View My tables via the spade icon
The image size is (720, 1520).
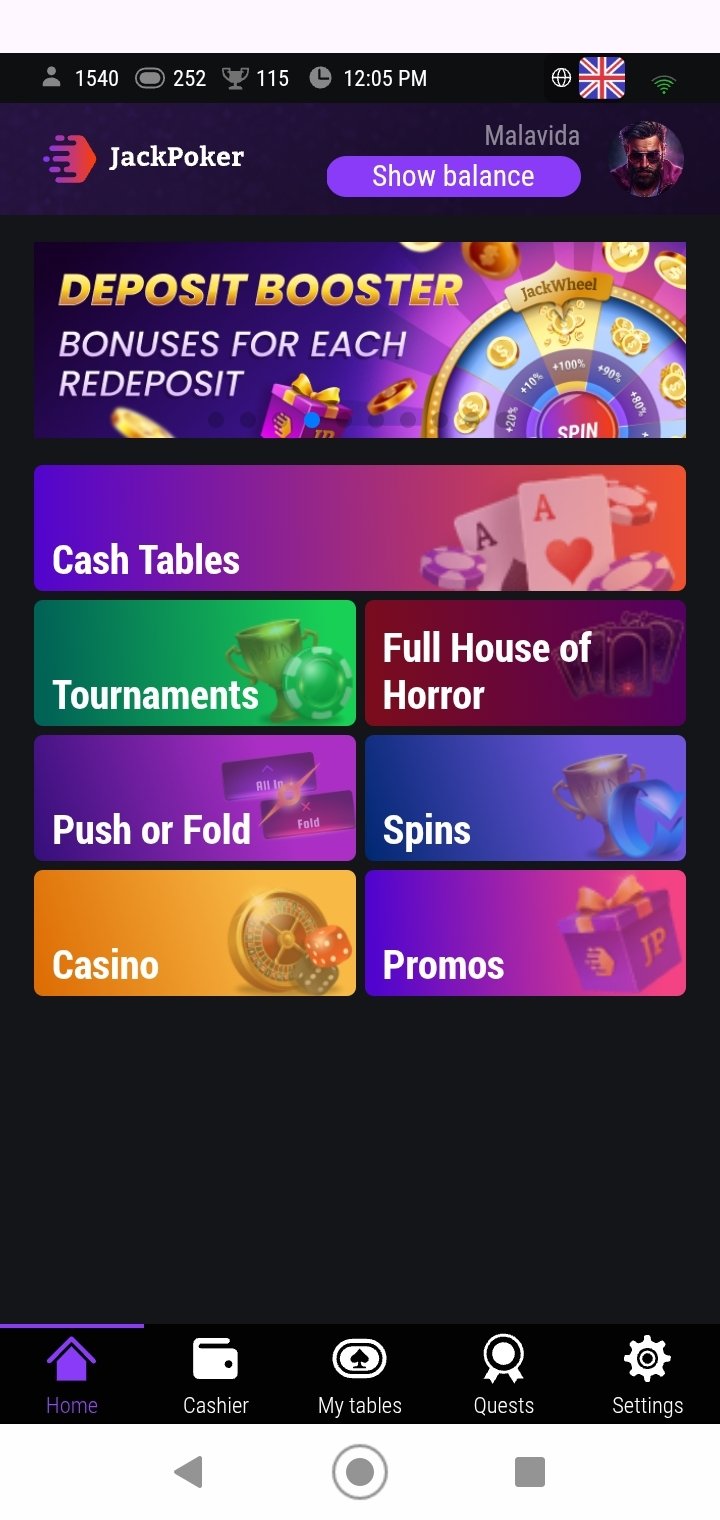tap(359, 1375)
